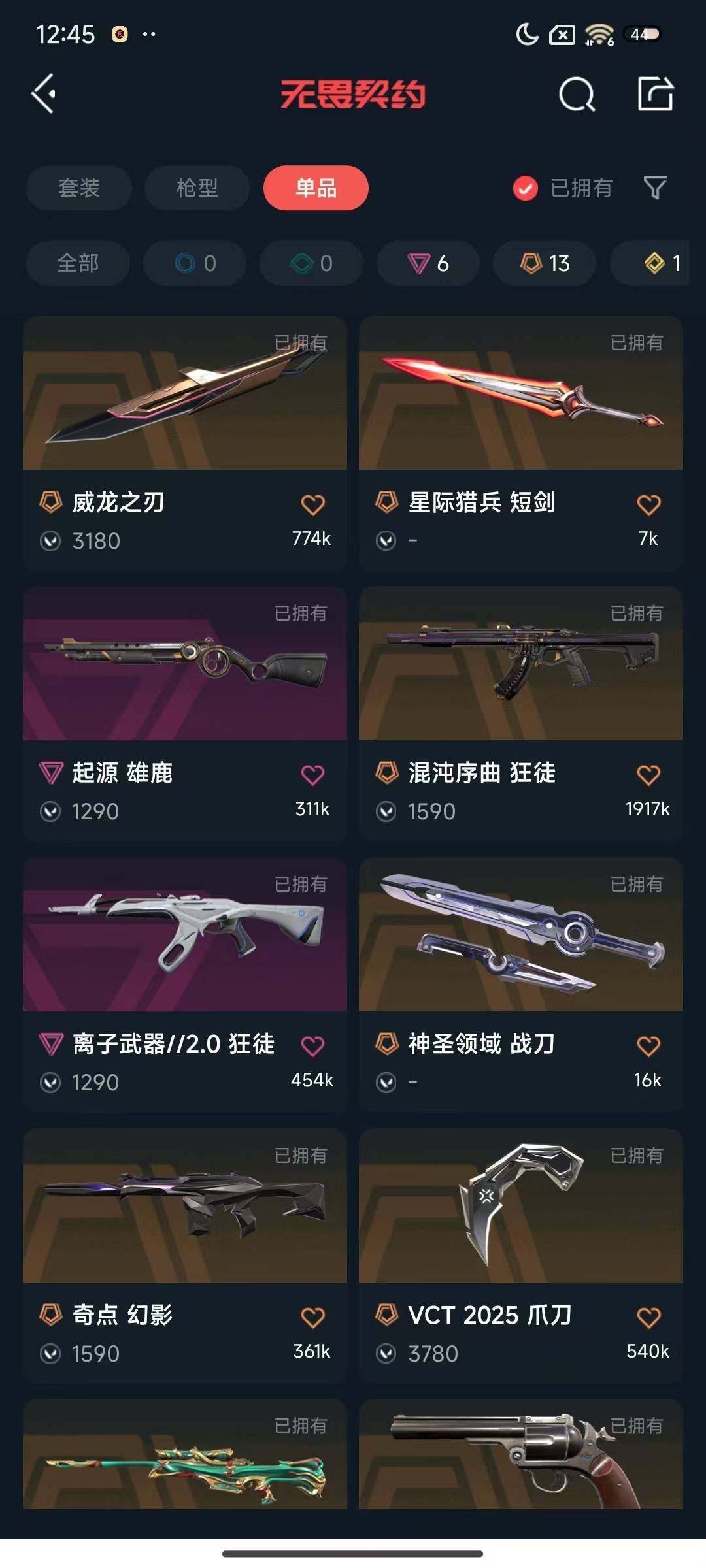Viewport: 706px width, 1568px height.
Task: Unfavorite 起源 雄鹿 pink heart
Action: pos(314,774)
